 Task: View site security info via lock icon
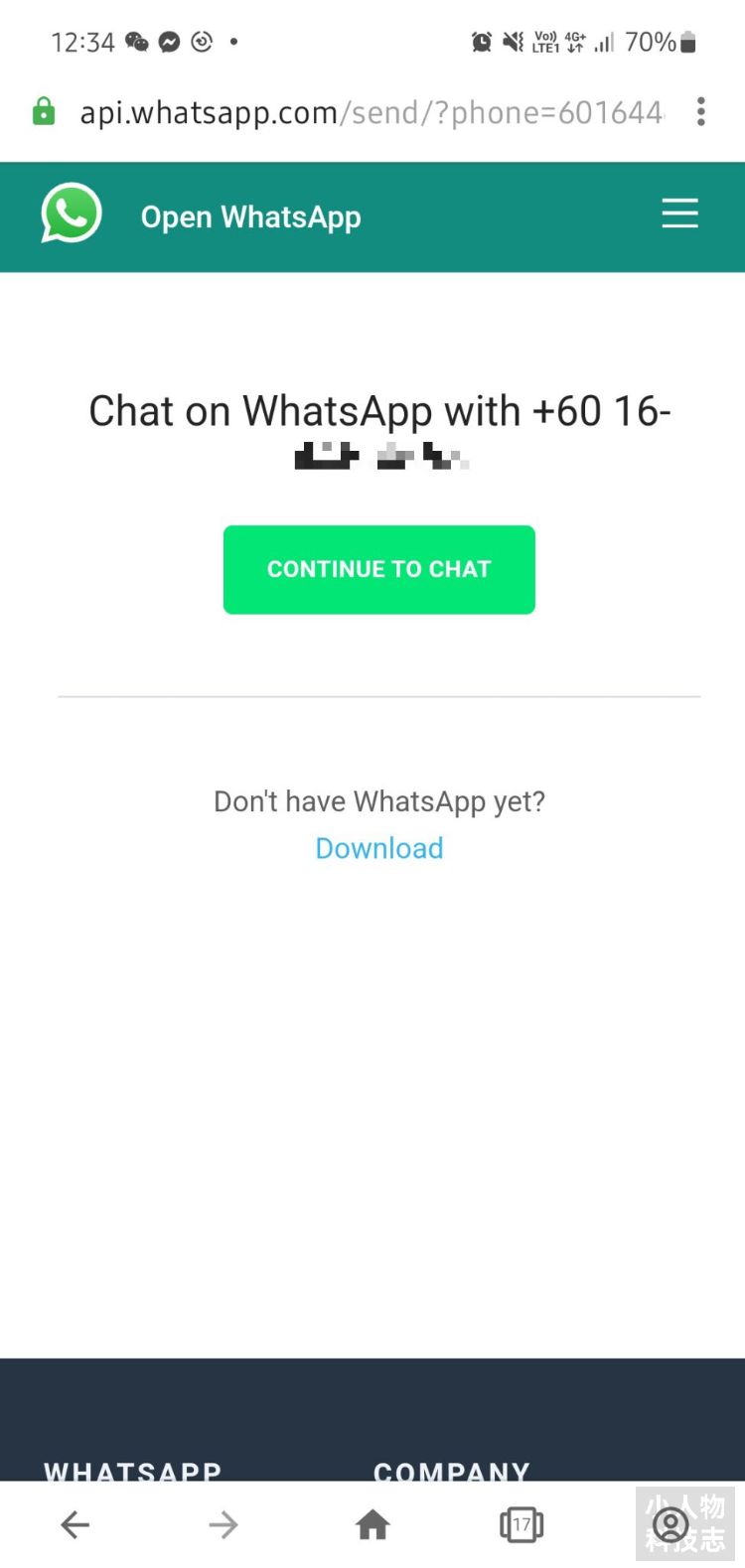coord(44,111)
